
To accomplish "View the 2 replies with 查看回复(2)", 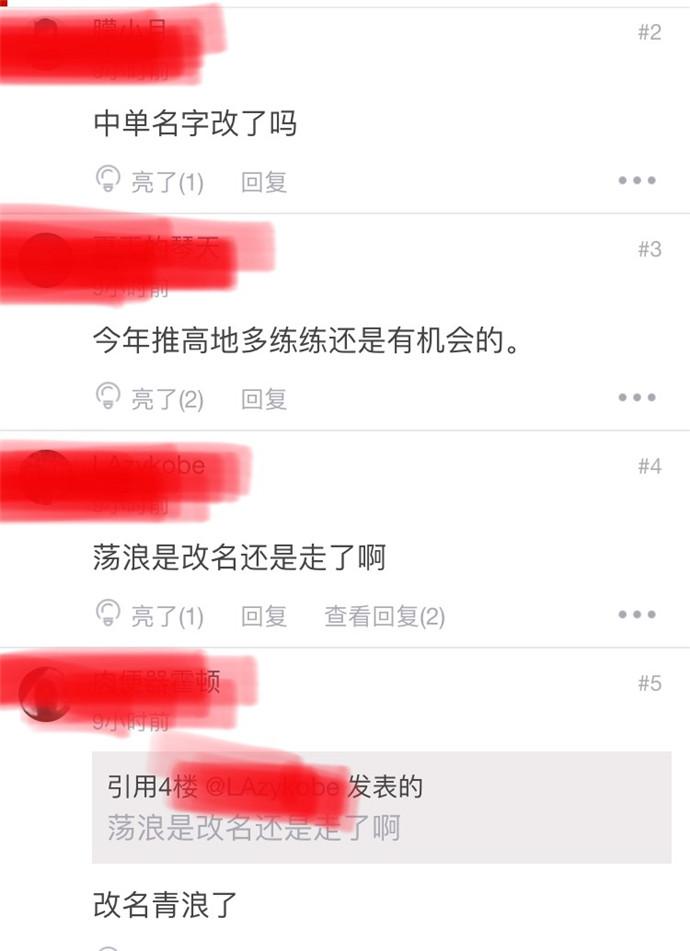I will click(x=384, y=616).
